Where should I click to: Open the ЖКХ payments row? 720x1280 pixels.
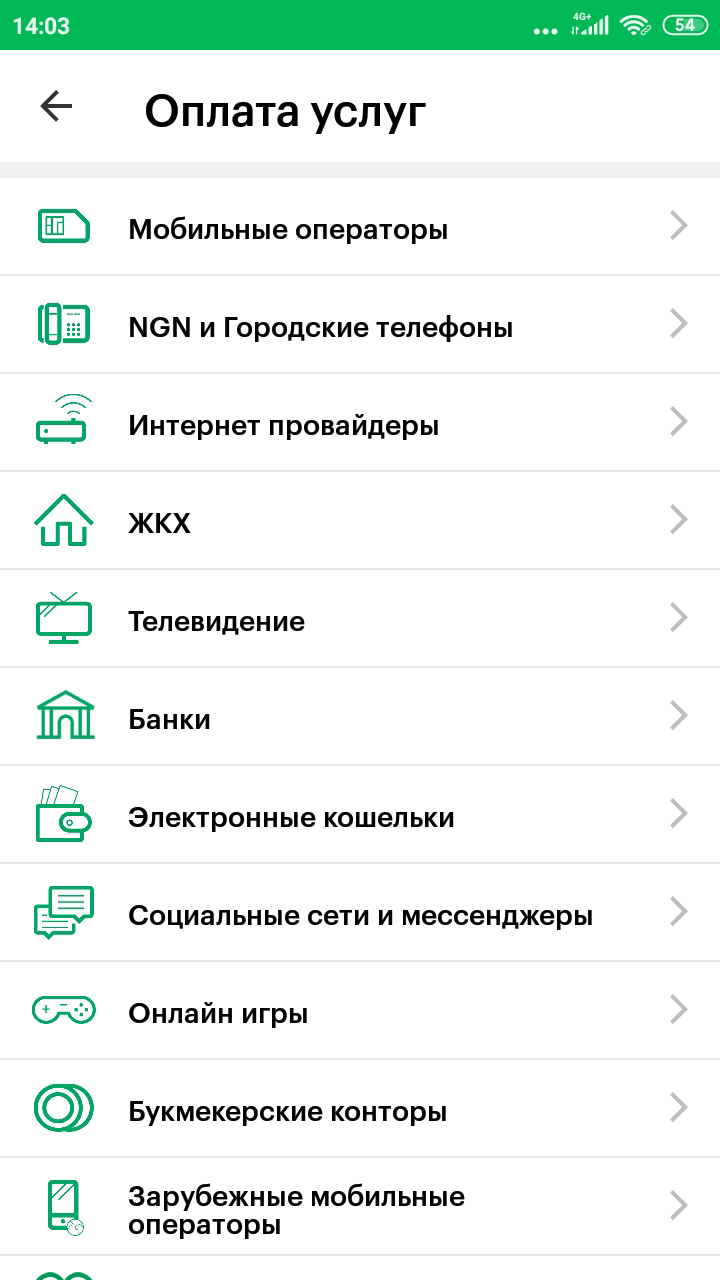click(x=360, y=521)
